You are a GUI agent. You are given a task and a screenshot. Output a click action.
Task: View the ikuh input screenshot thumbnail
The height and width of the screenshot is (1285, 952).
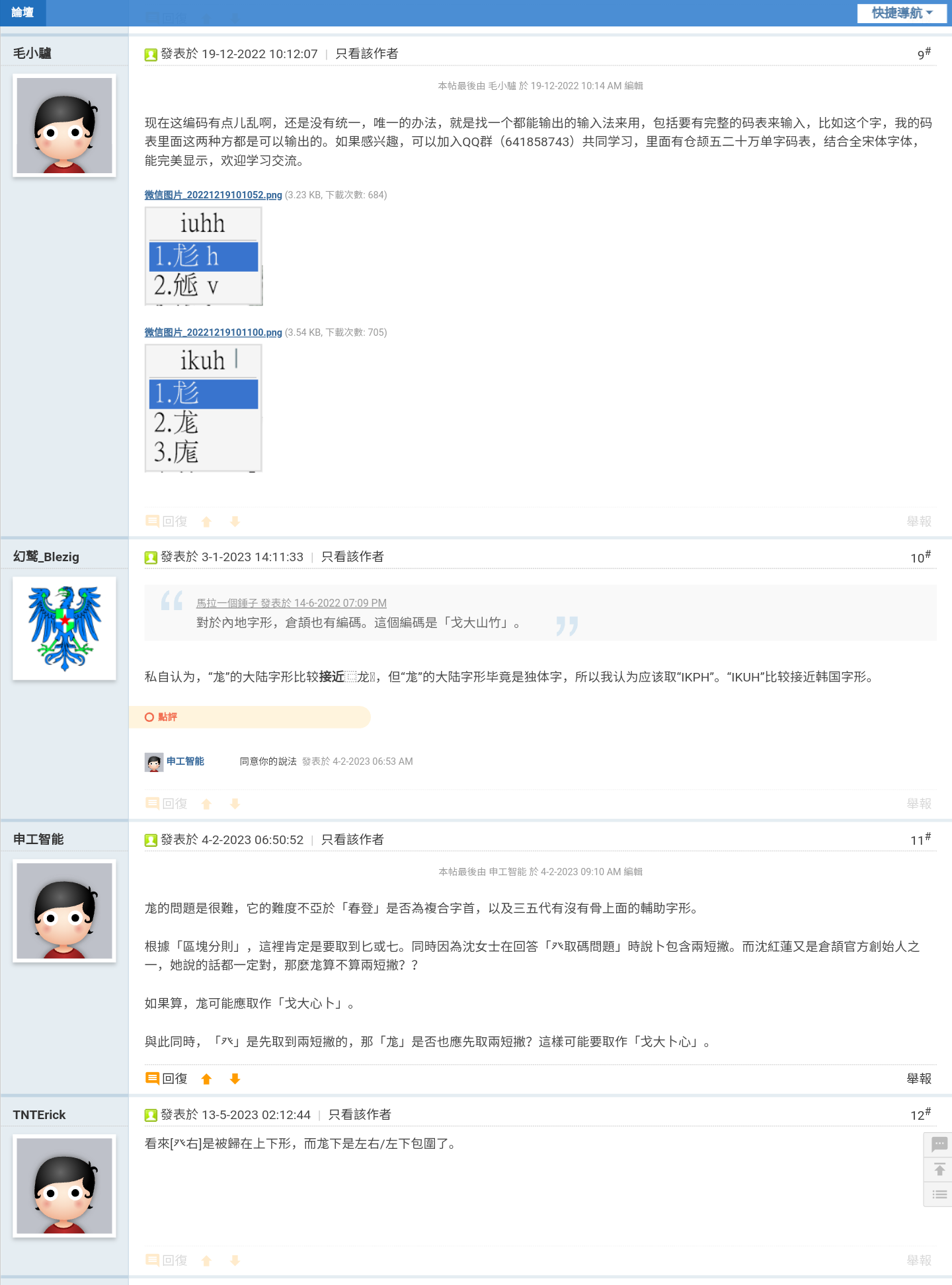click(203, 408)
